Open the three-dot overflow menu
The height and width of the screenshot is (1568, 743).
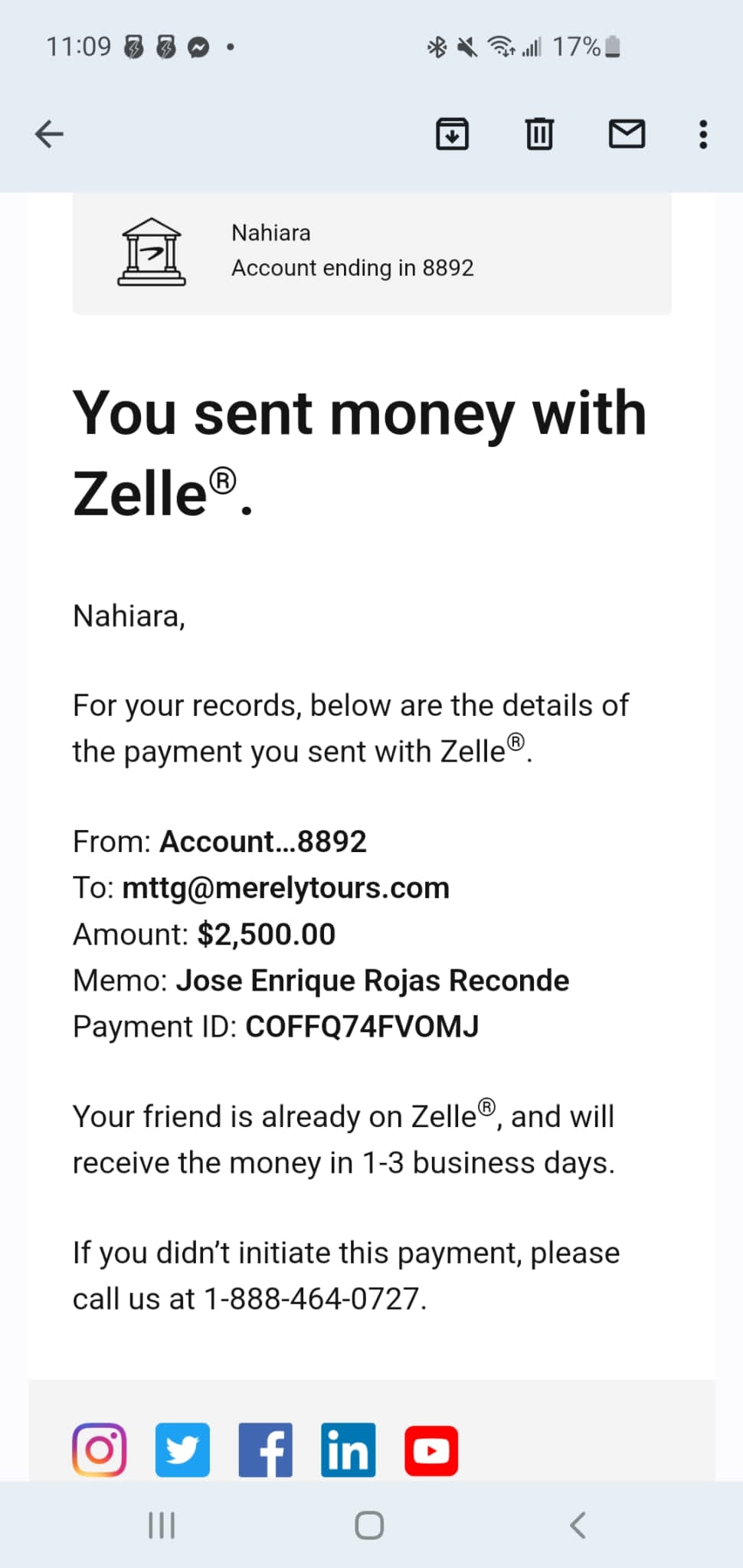click(703, 134)
